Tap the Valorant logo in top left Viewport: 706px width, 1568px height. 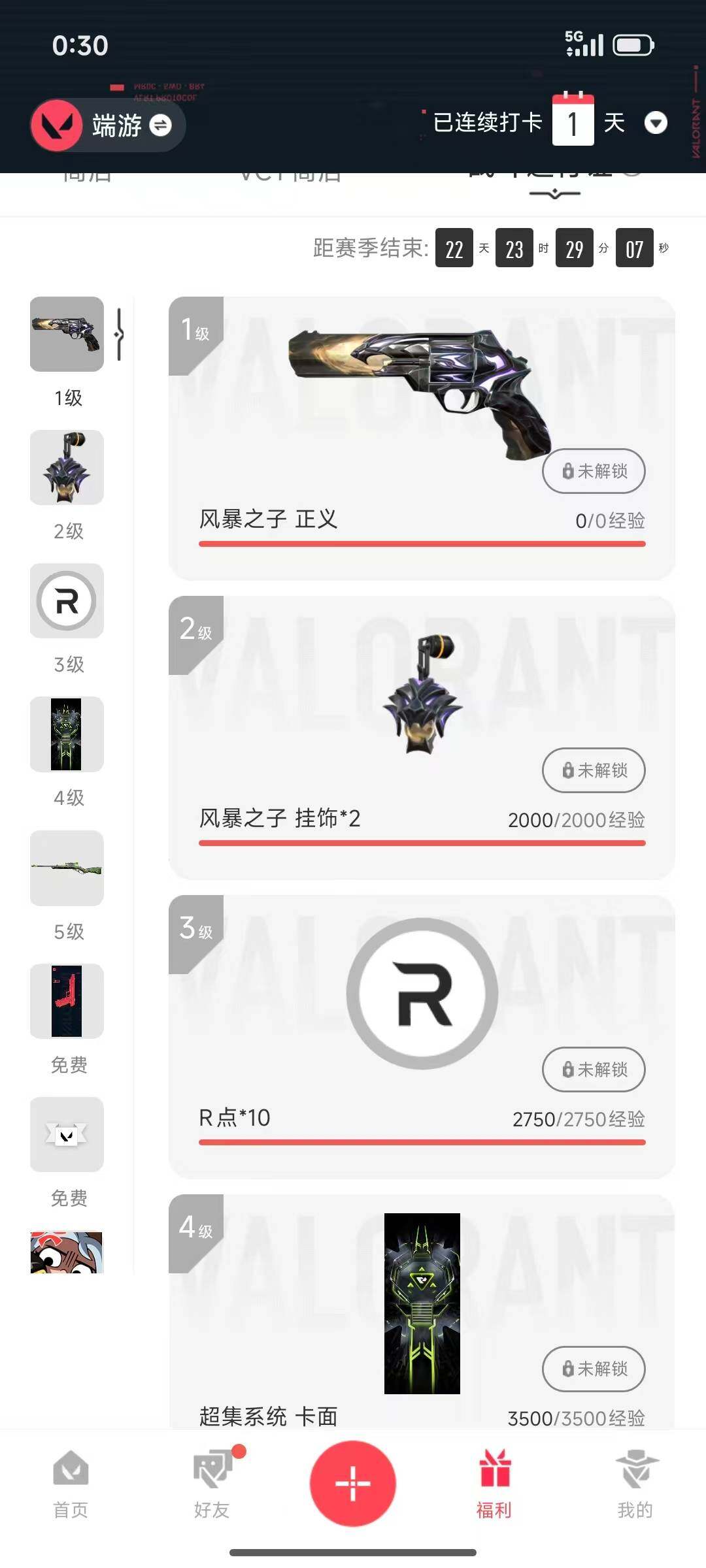tap(56, 125)
